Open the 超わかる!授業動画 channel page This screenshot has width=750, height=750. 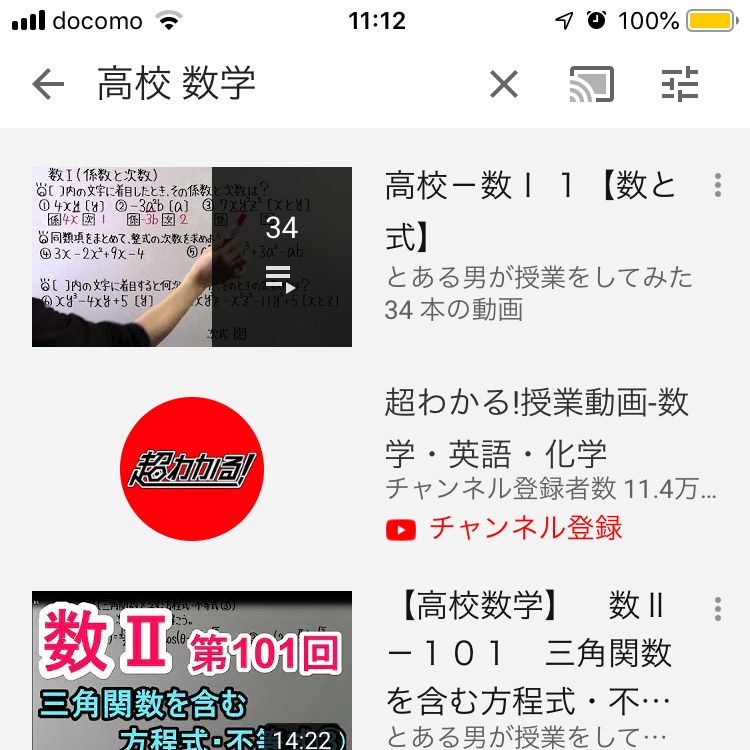[x=538, y=428]
